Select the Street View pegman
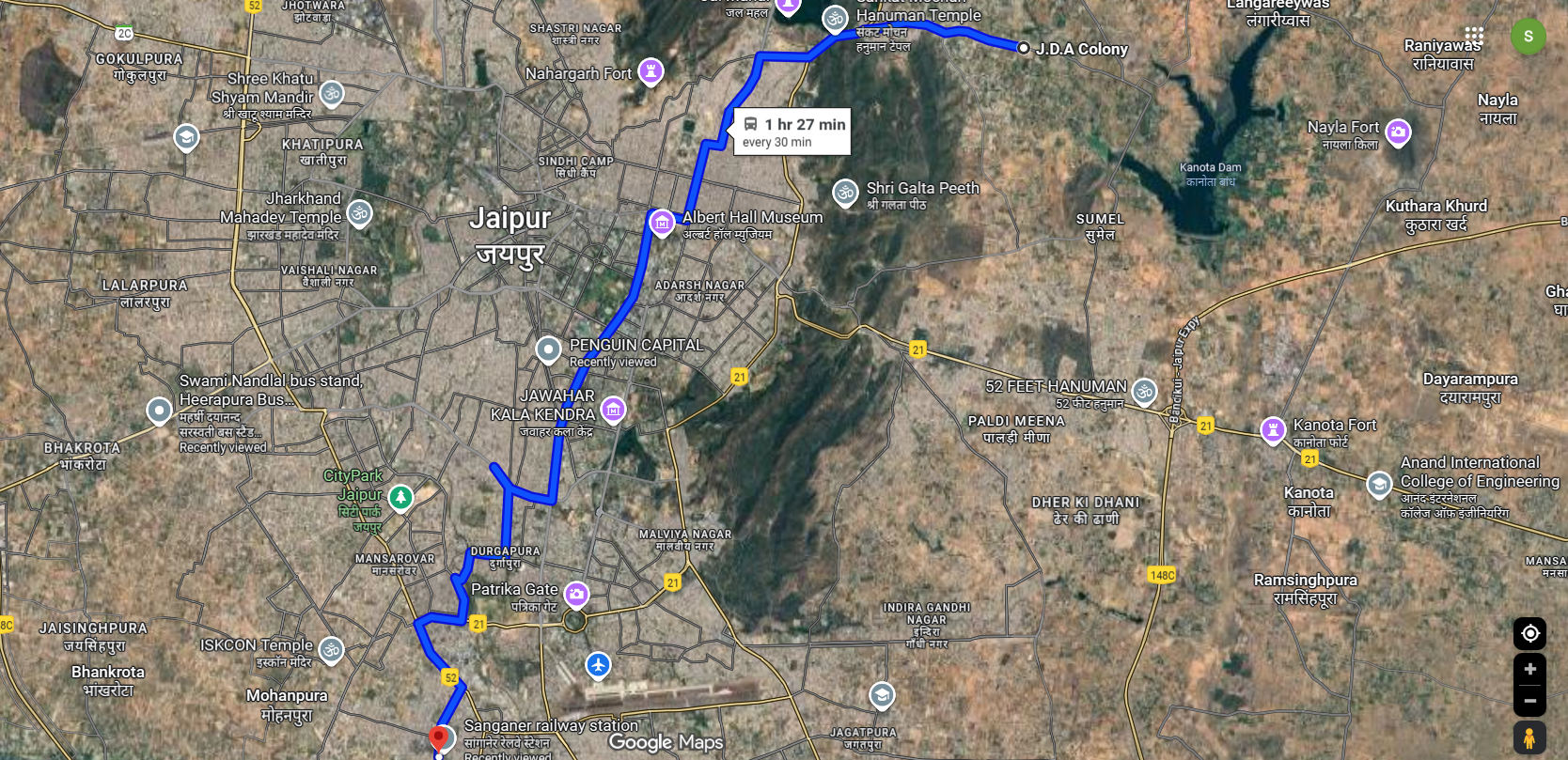This screenshot has width=1568, height=760. point(1529,737)
